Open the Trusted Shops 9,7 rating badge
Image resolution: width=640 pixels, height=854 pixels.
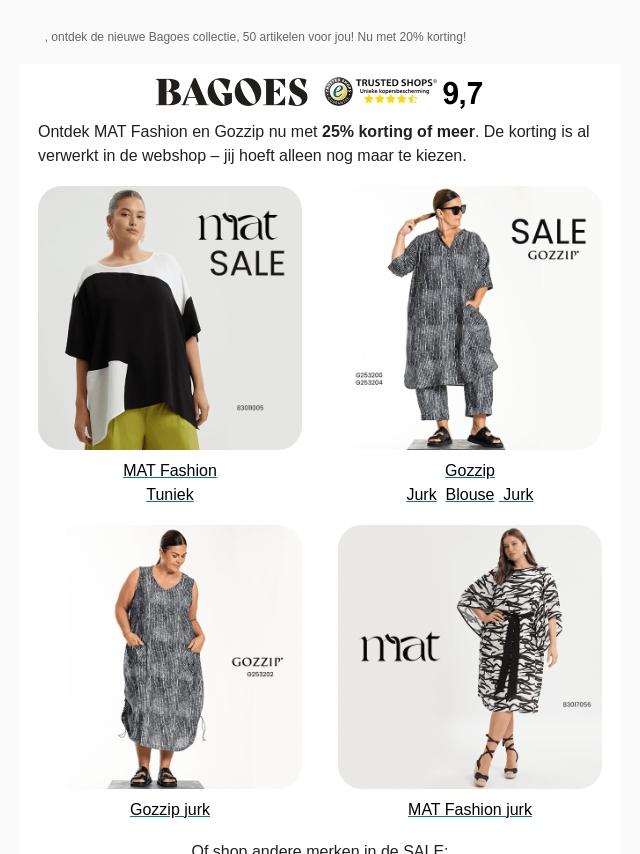pos(403,92)
